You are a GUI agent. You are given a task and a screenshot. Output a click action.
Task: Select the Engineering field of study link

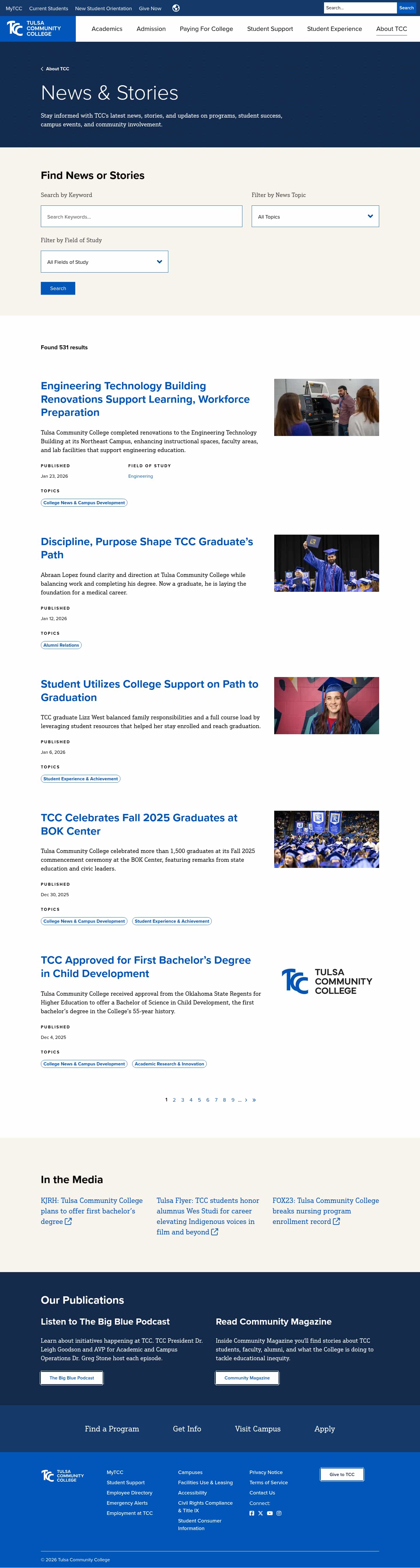[x=140, y=476]
